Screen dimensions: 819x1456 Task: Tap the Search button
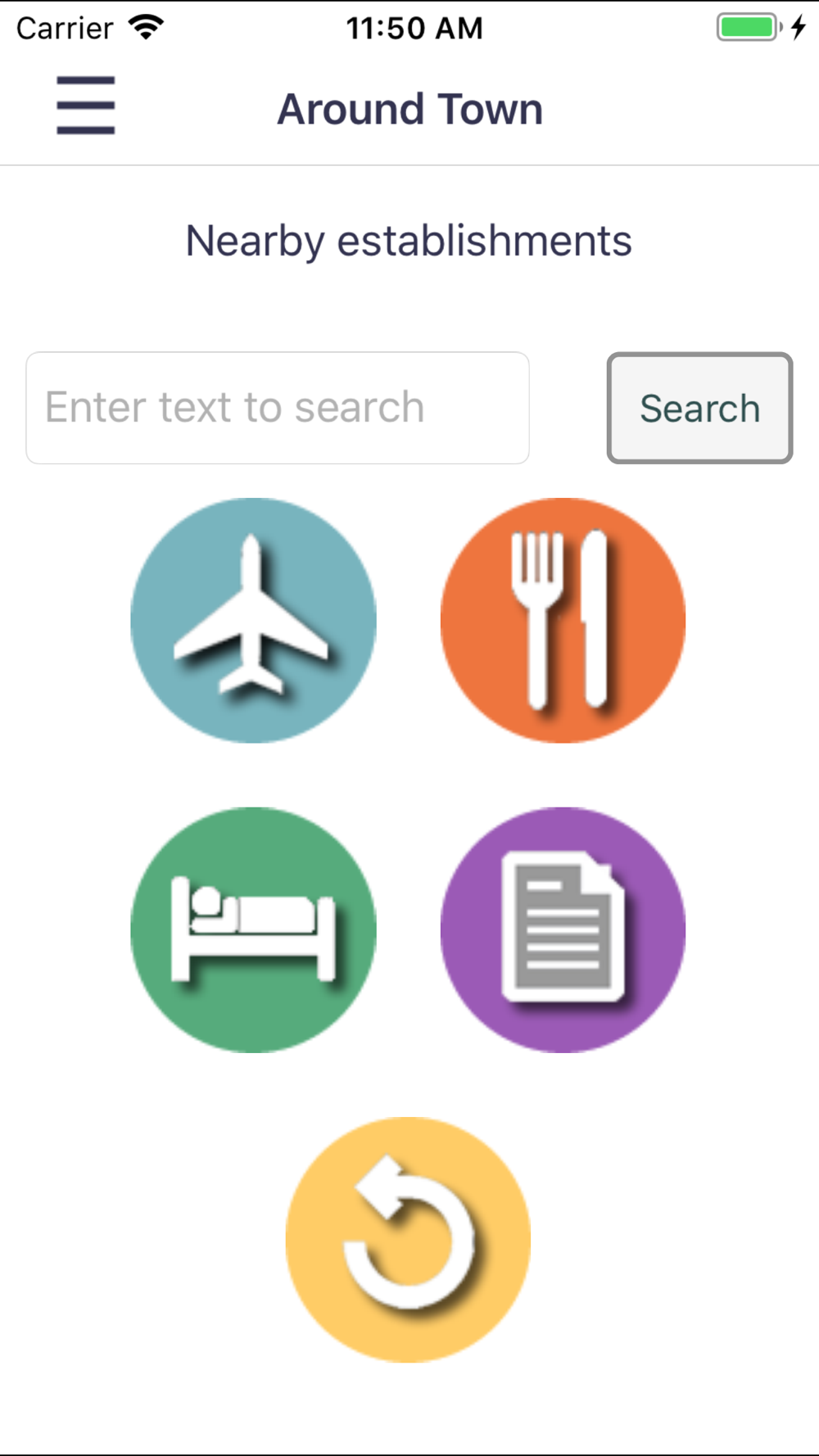click(699, 408)
